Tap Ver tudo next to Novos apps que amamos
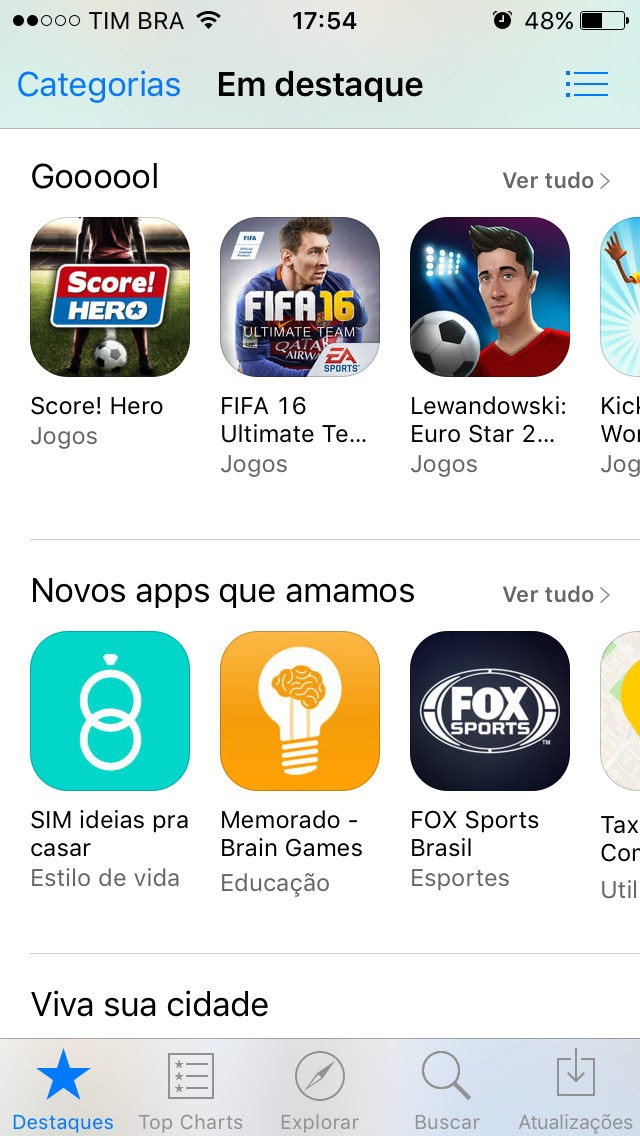Viewport: 640px width, 1136px height. 557,595
